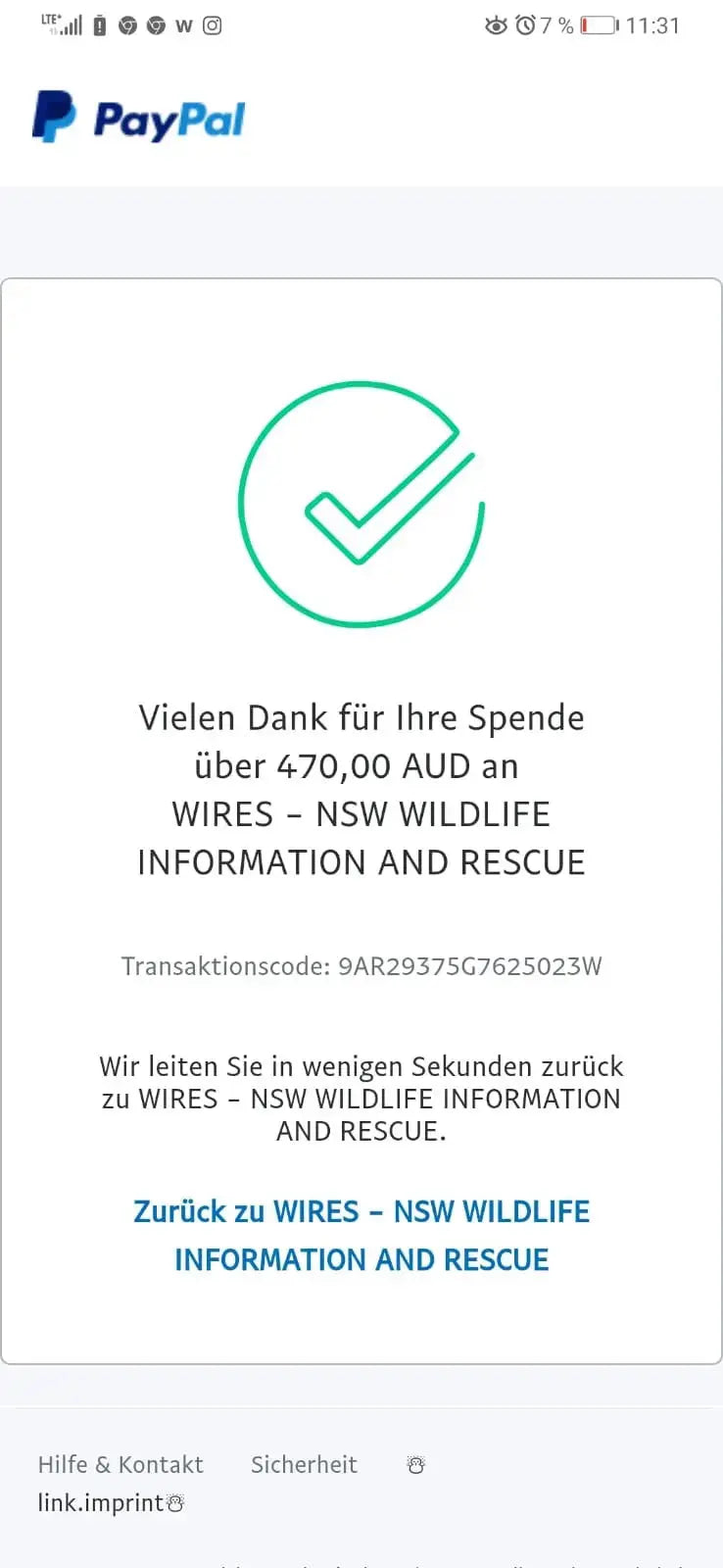Open Hilfe & Kontakt
This screenshot has width=723, height=1568.
(x=120, y=1464)
